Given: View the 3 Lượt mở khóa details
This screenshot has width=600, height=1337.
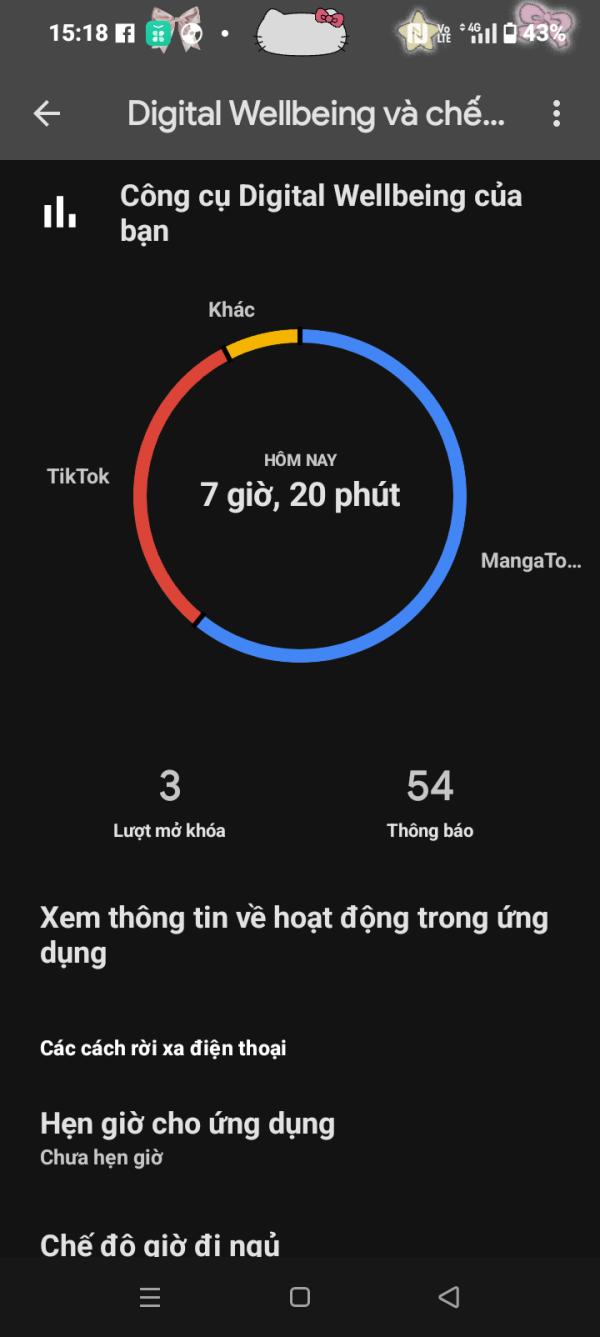Looking at the screenshot, I should 169,802.
